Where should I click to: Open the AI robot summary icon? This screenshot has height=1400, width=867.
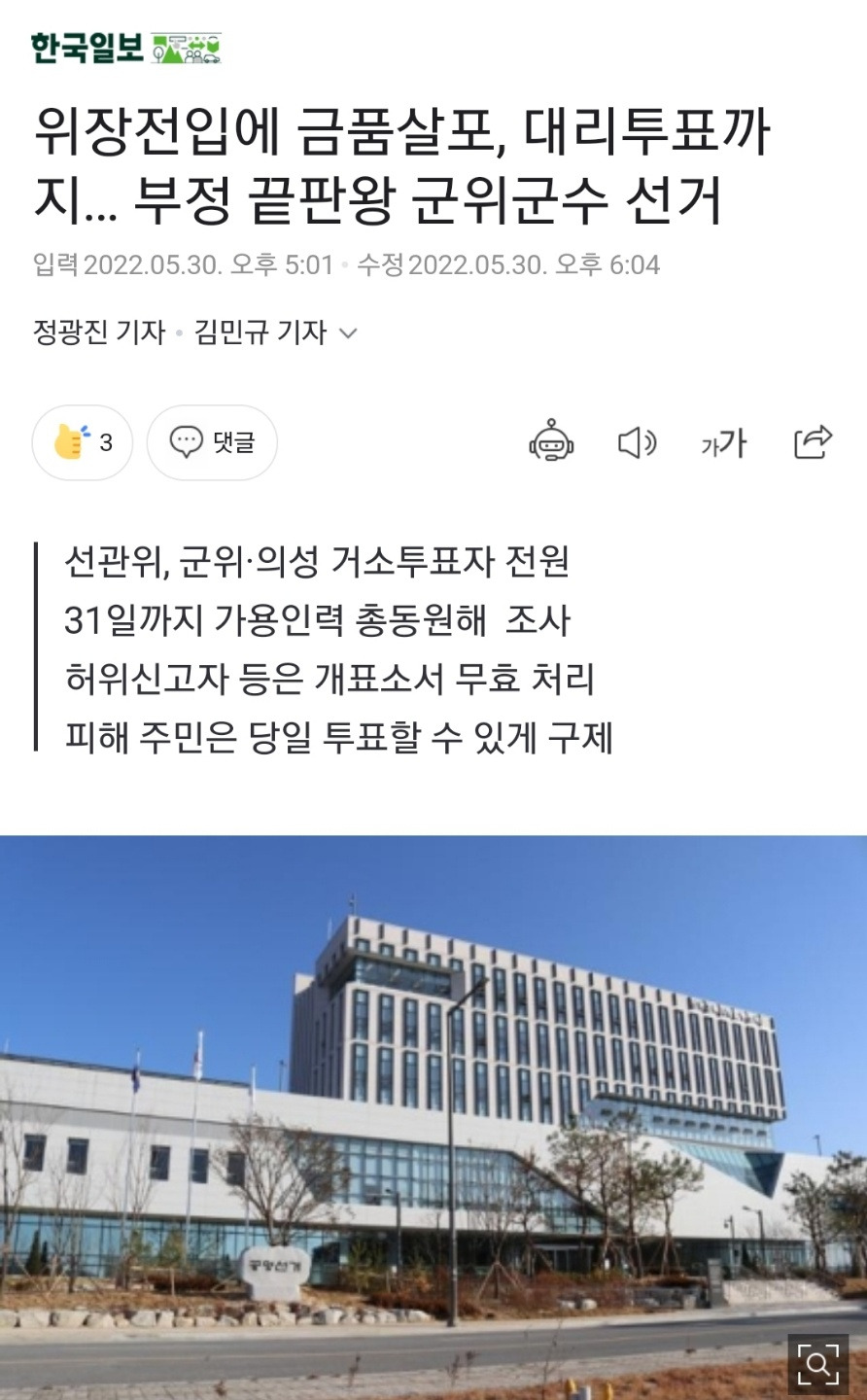click(x=551, y=442)
